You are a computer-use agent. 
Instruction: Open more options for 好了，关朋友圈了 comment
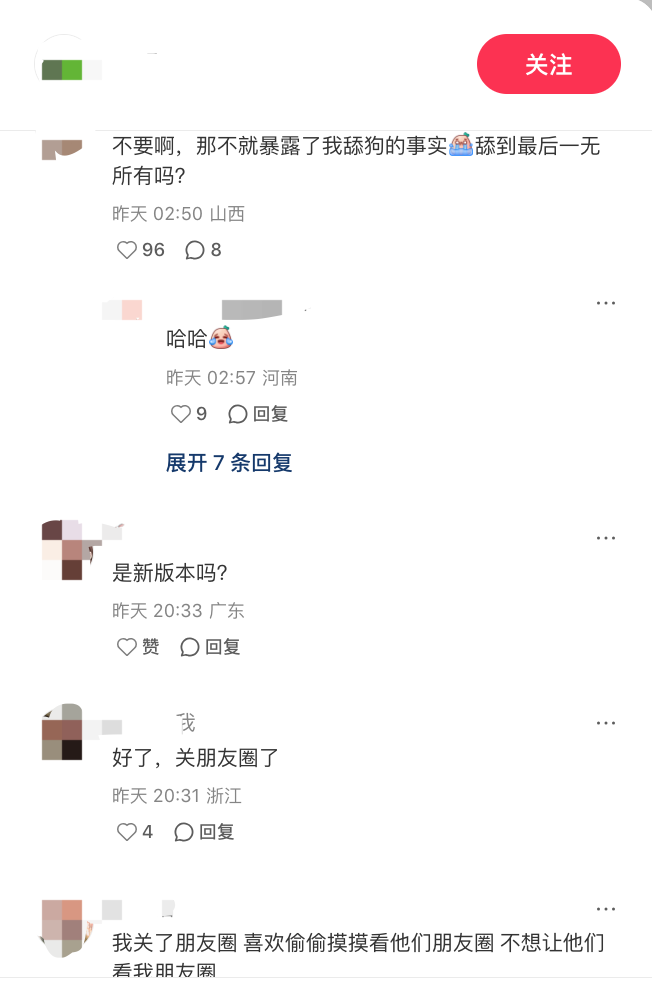pyautogui.click(x=606, y=722)
